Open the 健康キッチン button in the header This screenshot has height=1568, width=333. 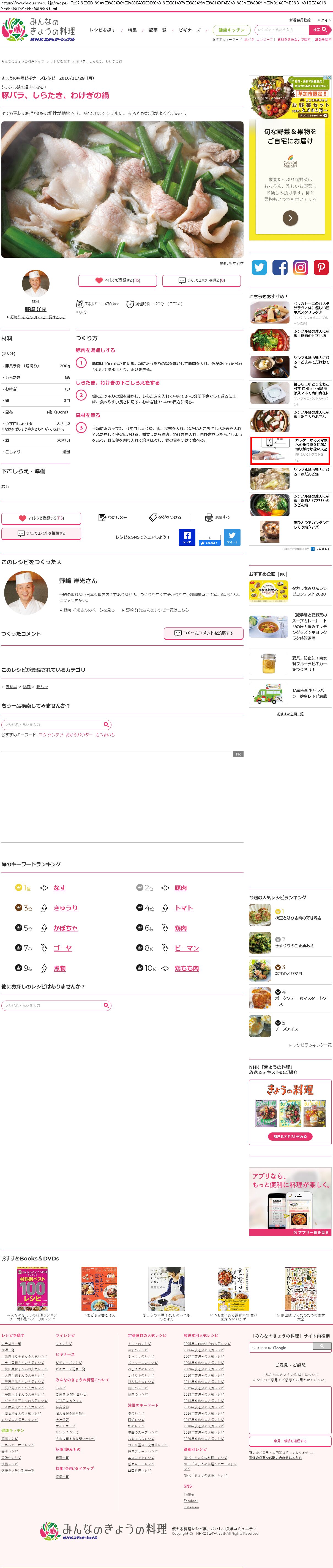click(x=231, y=30)
